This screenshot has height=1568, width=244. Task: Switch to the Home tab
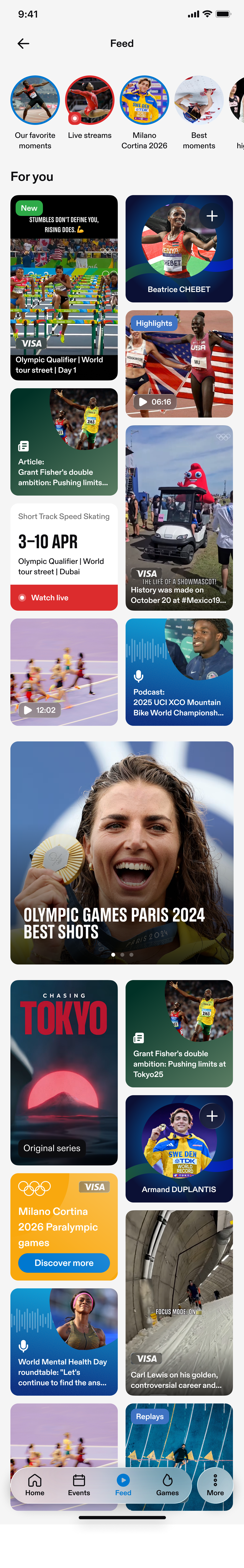35,1485
